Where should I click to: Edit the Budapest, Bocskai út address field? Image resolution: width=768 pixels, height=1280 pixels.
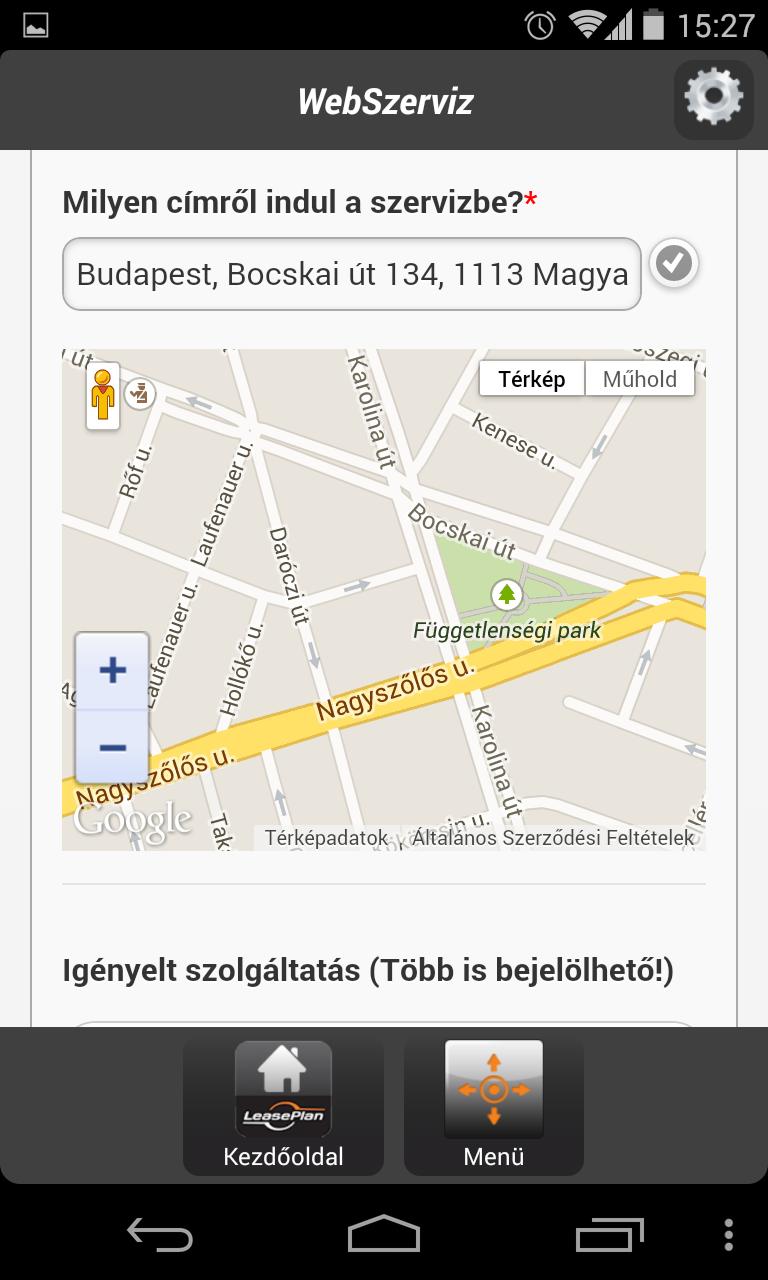tap(351, 273)
